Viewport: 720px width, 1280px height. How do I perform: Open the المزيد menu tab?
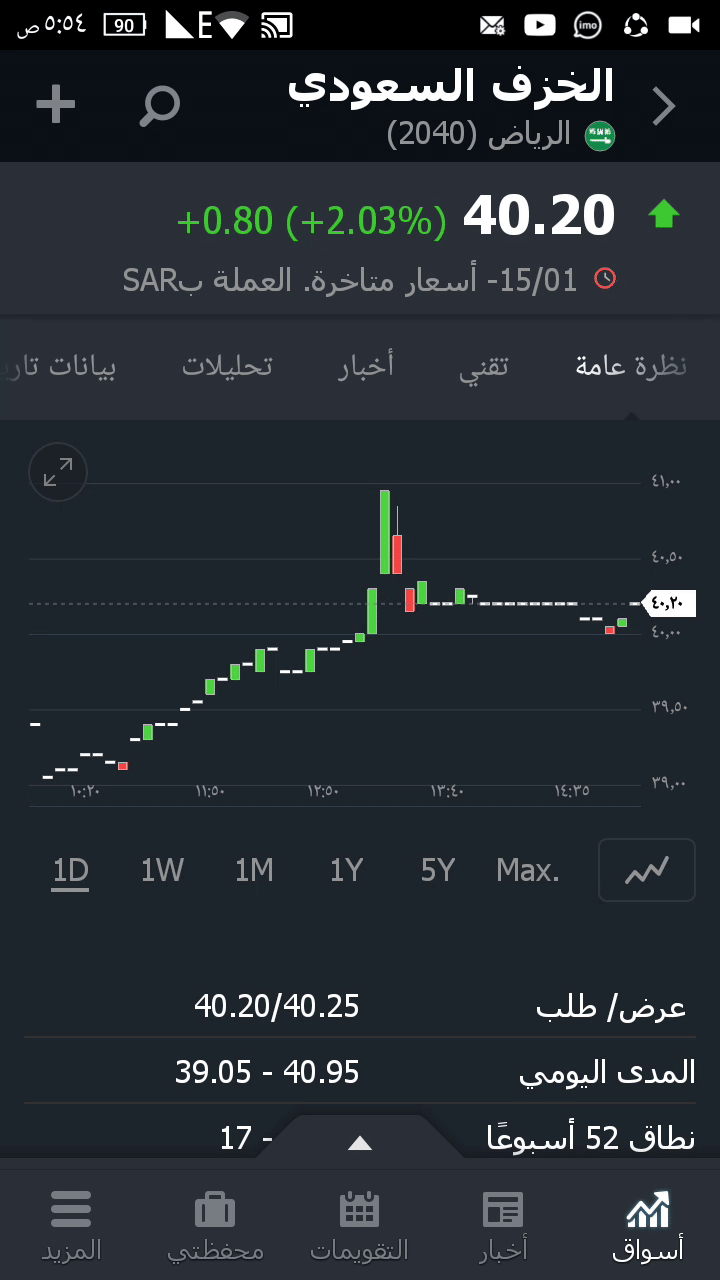coord(71,1225)
